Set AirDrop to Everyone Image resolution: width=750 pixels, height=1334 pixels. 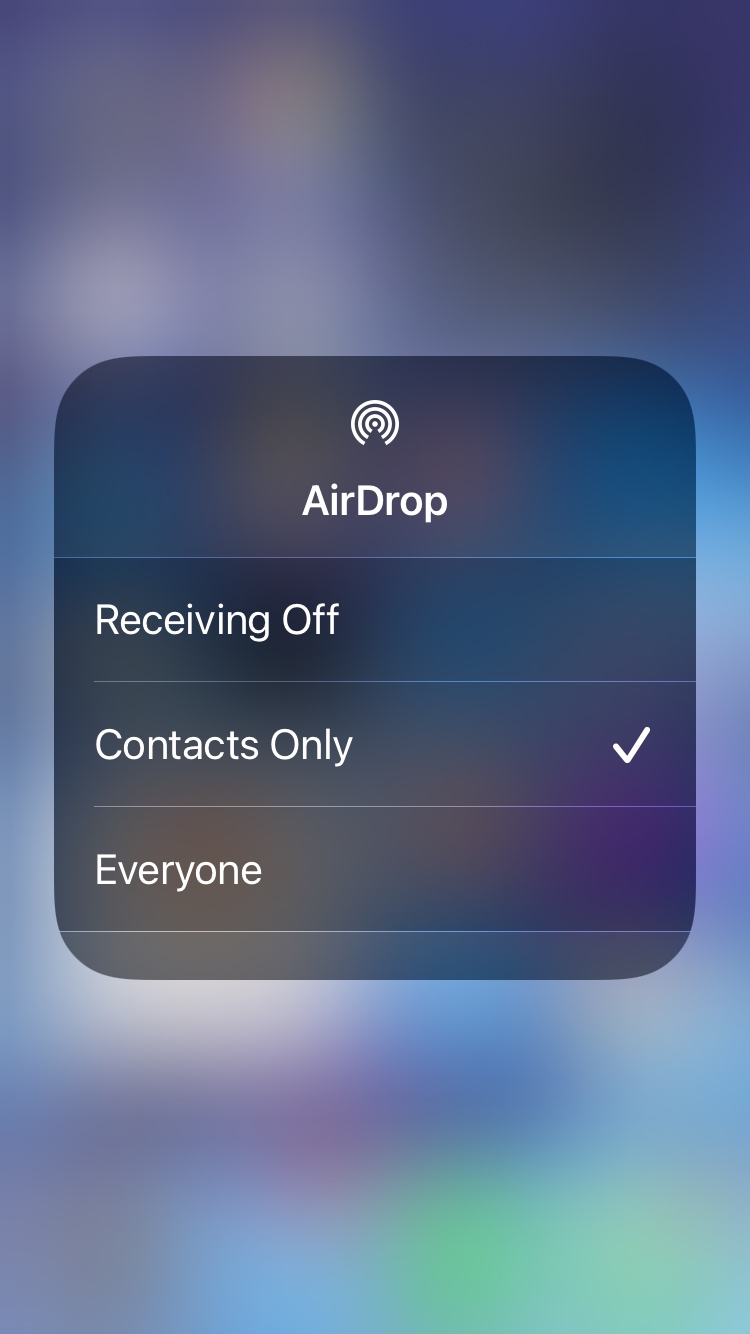pyautogui.click(x=375, y=870)
